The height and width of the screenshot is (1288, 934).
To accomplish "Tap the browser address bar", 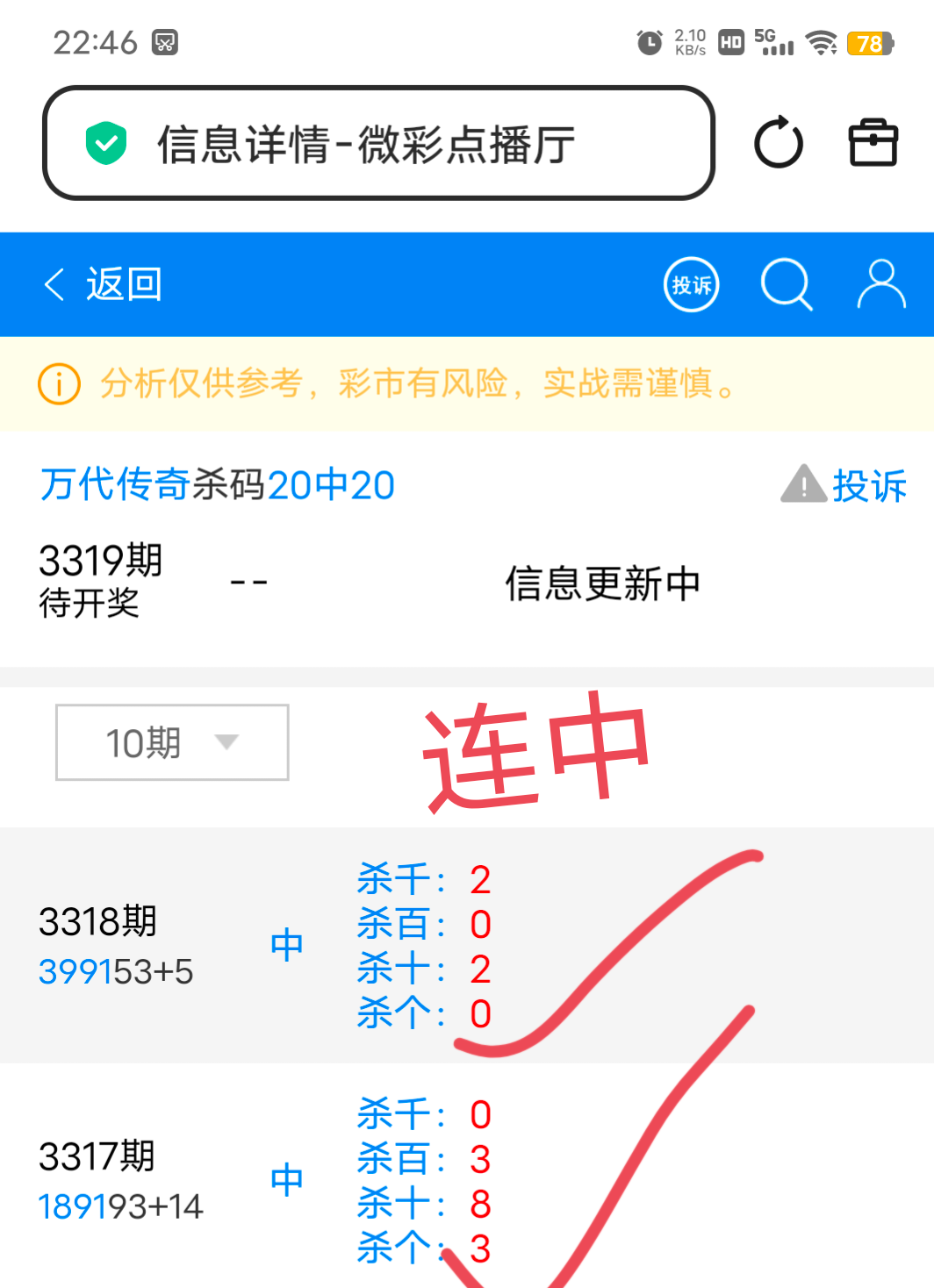I will click(377, 144).
